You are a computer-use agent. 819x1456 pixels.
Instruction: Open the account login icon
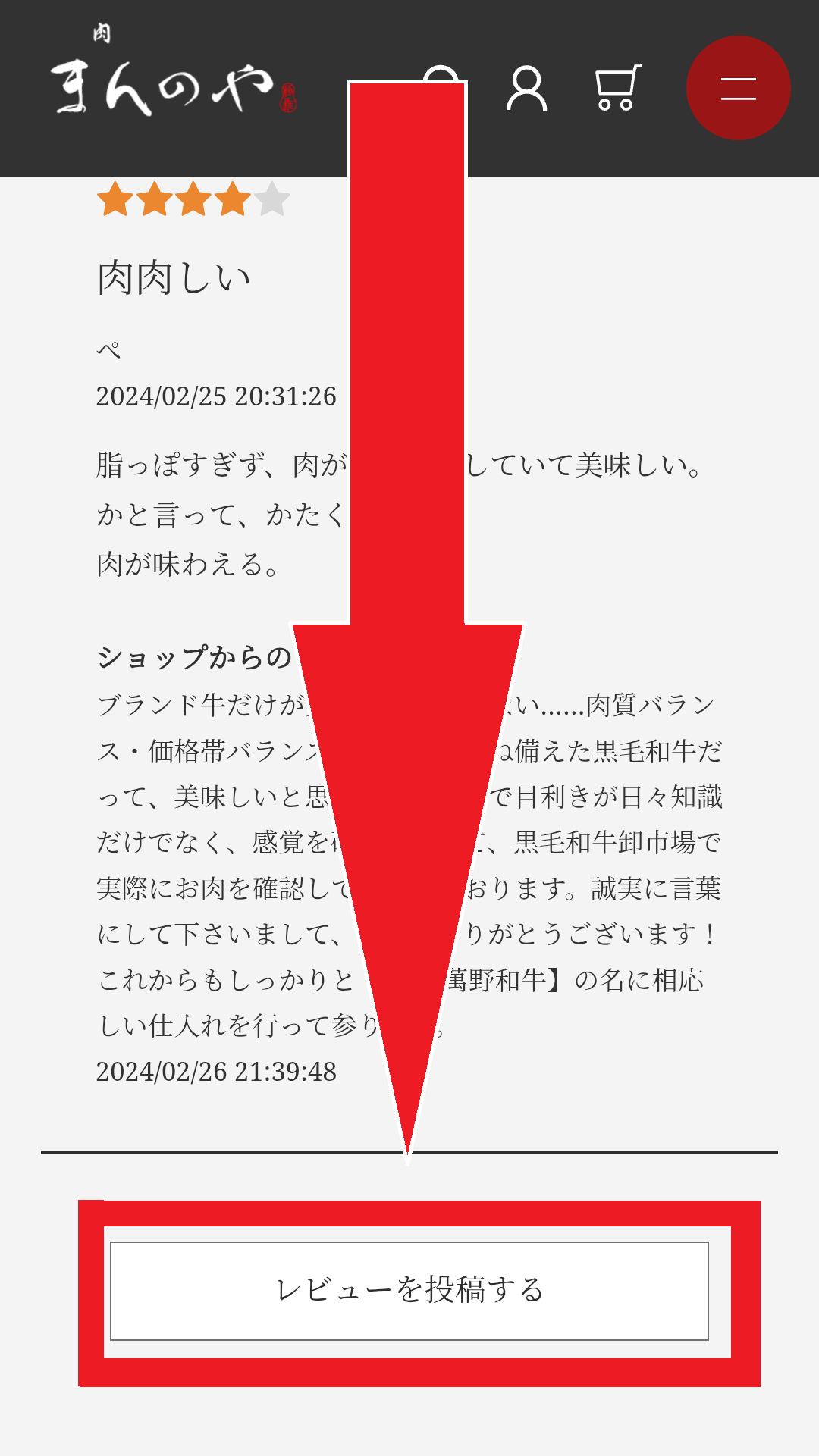[526, 89]
